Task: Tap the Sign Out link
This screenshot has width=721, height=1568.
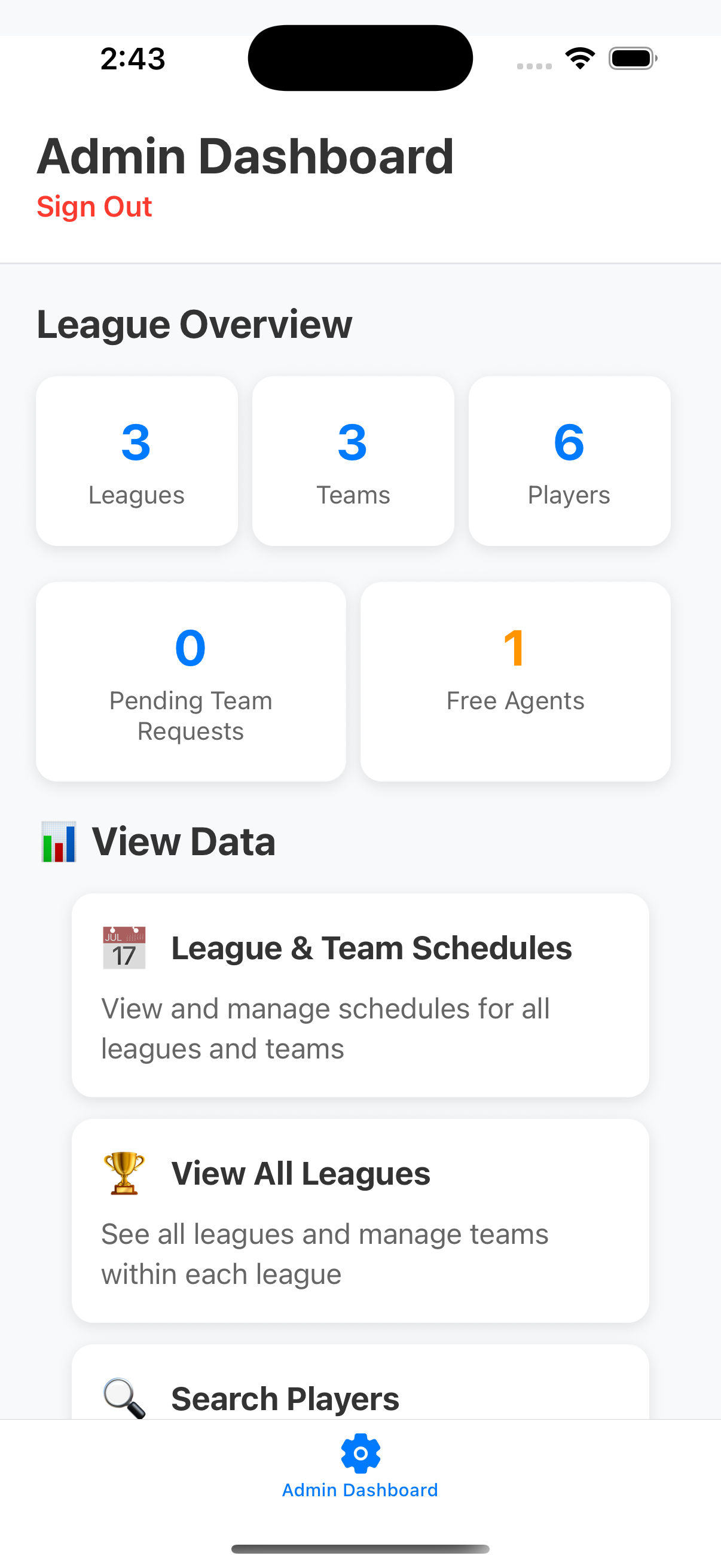Action: click(x=94, y=207)
